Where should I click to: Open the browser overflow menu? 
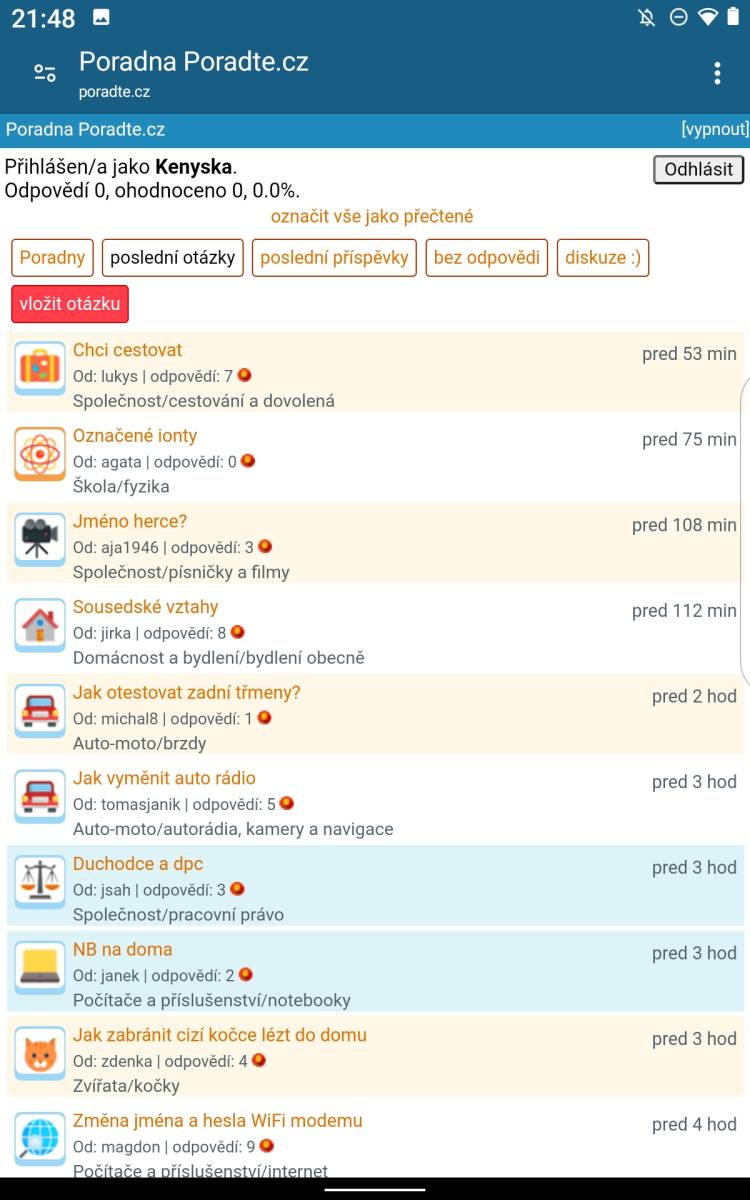point(717,73)
